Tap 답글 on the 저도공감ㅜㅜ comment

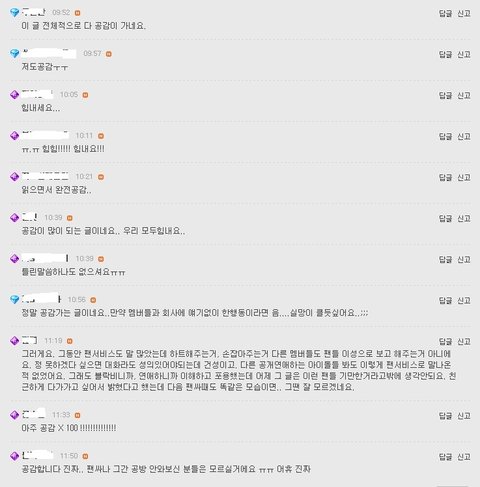pyautogui.click(x=445, y=54)
